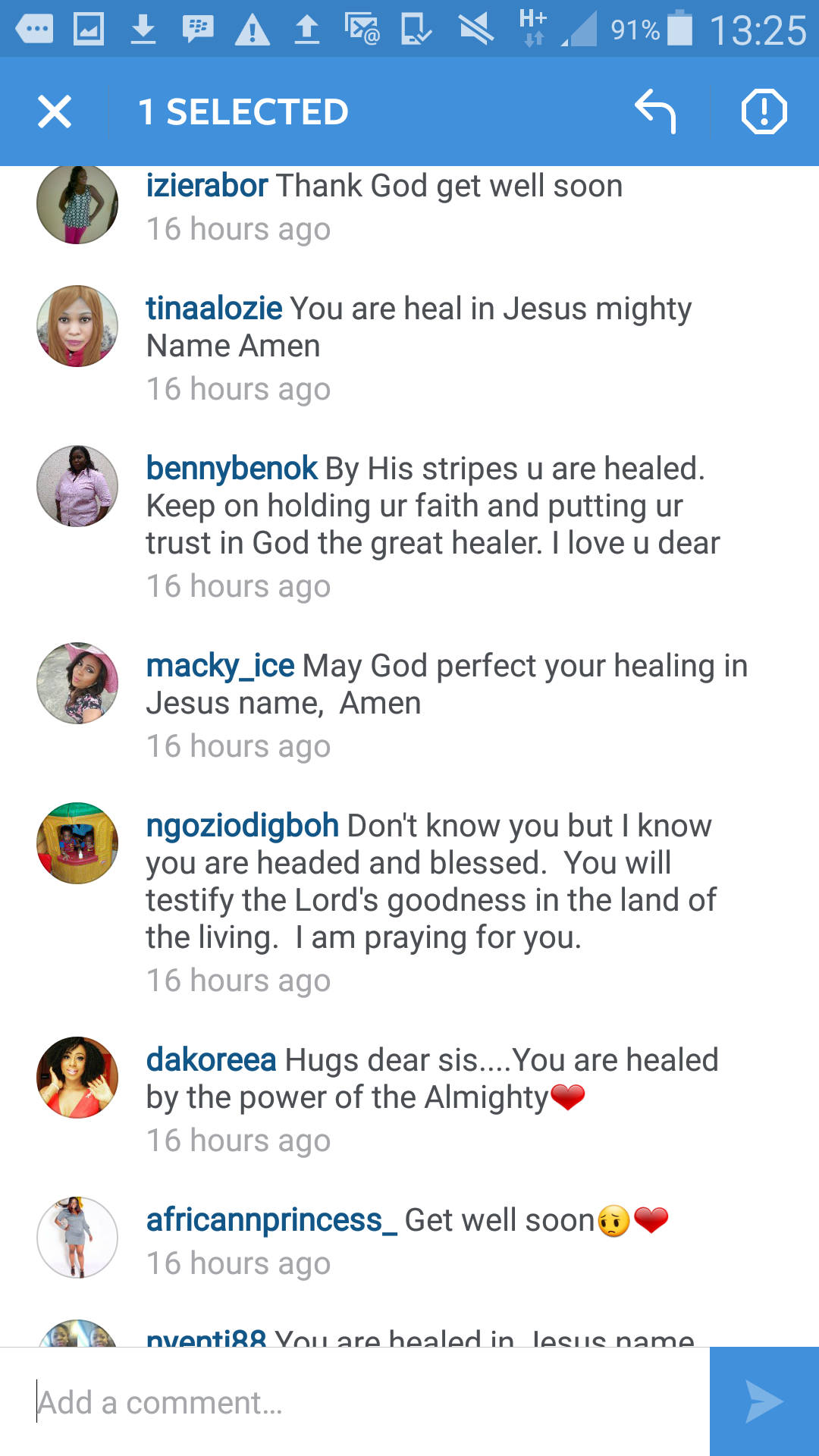Close the selection mode with X
Image resolution: width=819 pixels, height=1456 pixels.
(55, 111)
